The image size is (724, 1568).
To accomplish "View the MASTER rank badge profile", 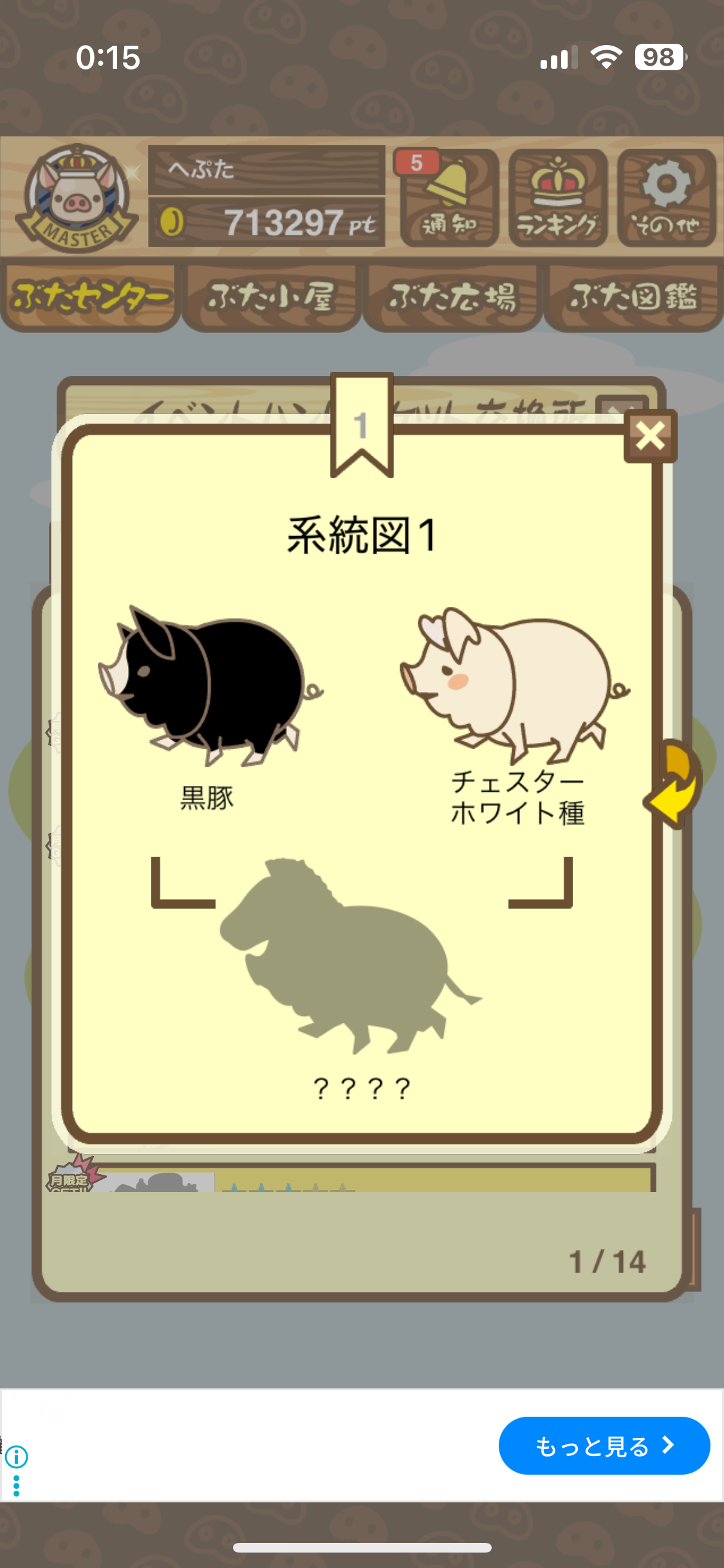I will pos(77,198).
